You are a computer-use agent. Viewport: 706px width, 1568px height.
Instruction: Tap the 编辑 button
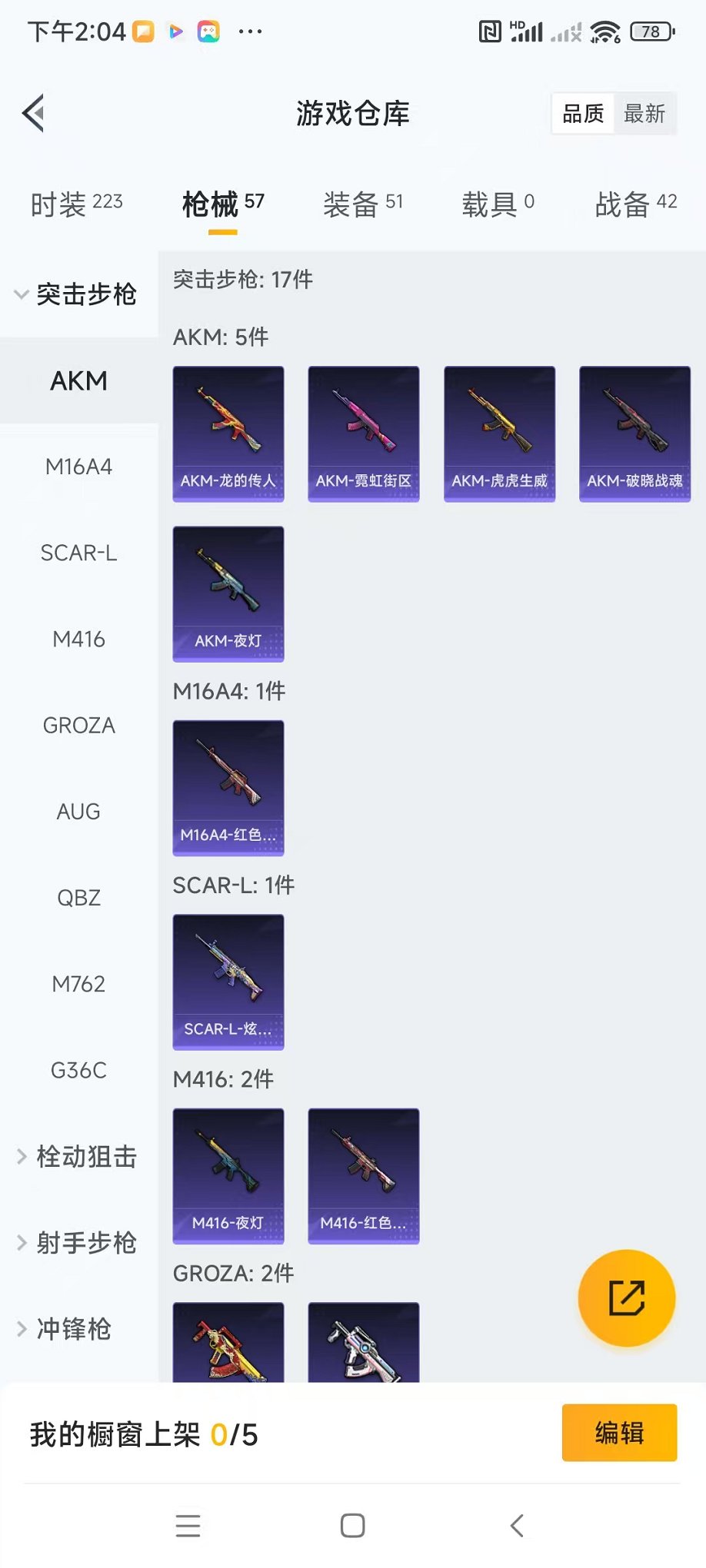619,1433
